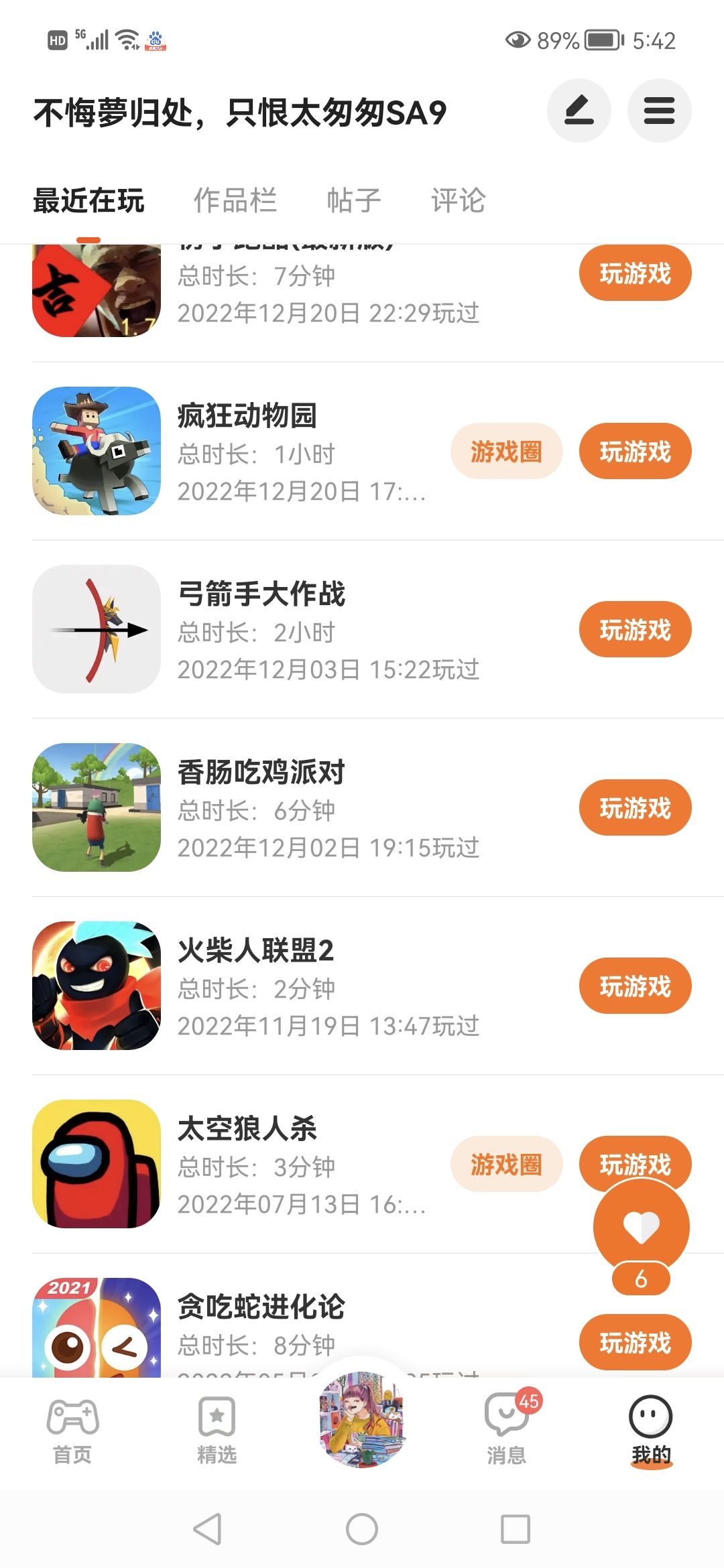Tap the edit profile pencil icon

pos(579,111)
